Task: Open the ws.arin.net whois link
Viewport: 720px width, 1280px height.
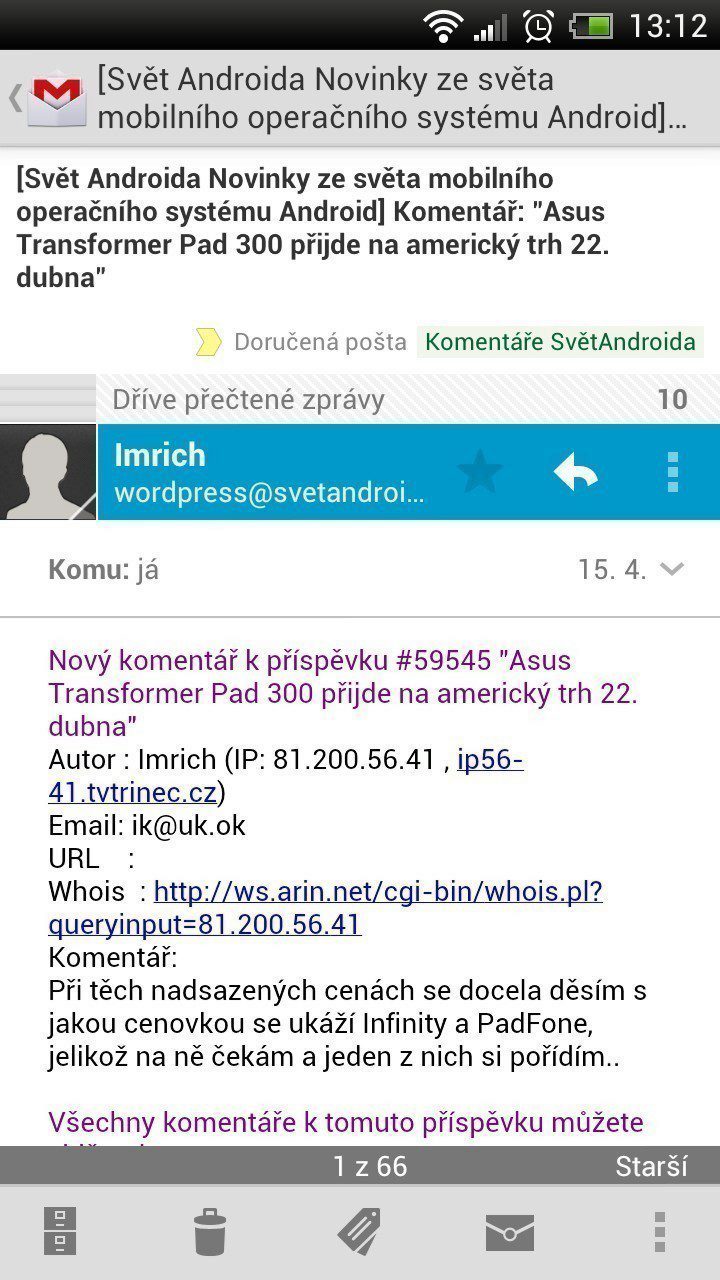Action: [x=378, y=891]
